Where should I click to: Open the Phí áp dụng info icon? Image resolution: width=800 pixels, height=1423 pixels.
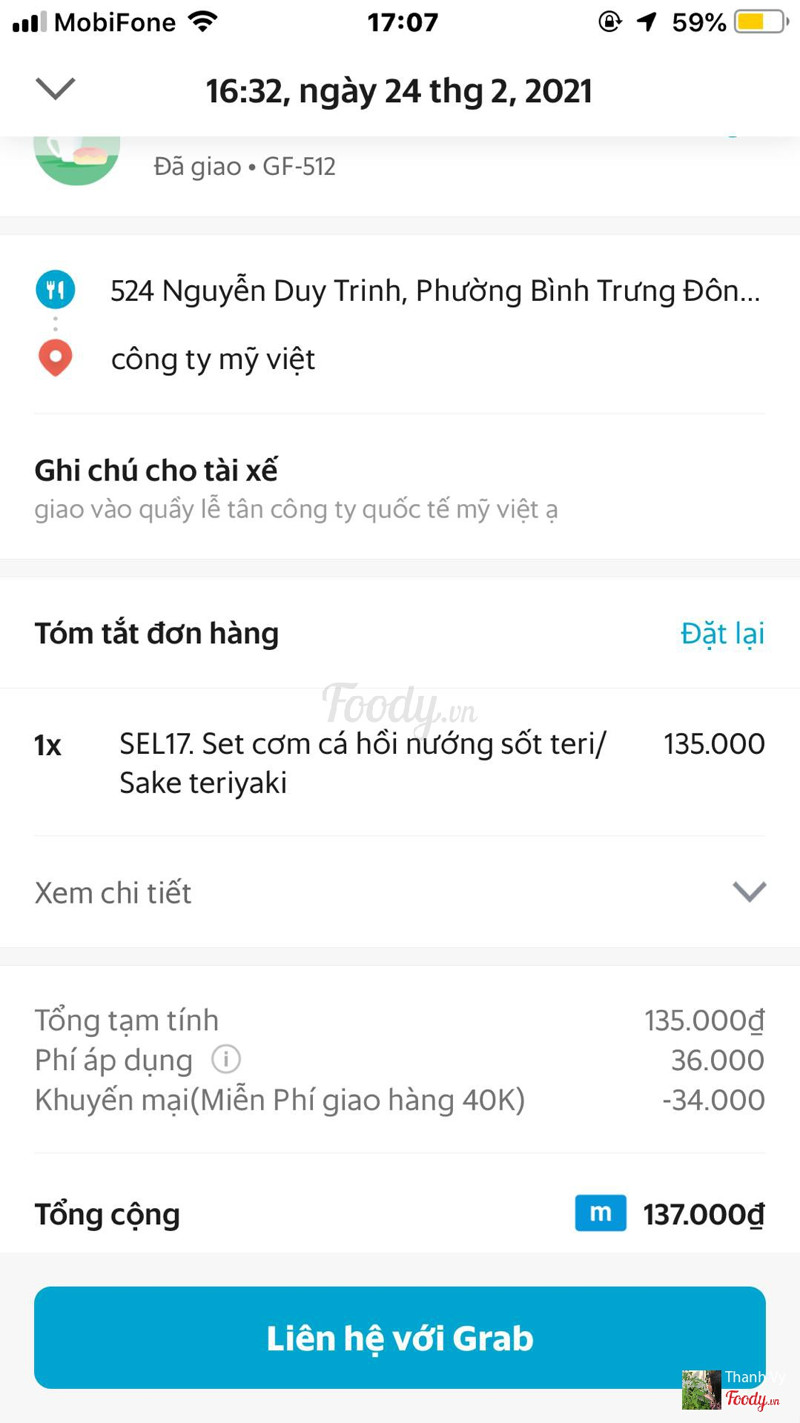click(226, 1059)
